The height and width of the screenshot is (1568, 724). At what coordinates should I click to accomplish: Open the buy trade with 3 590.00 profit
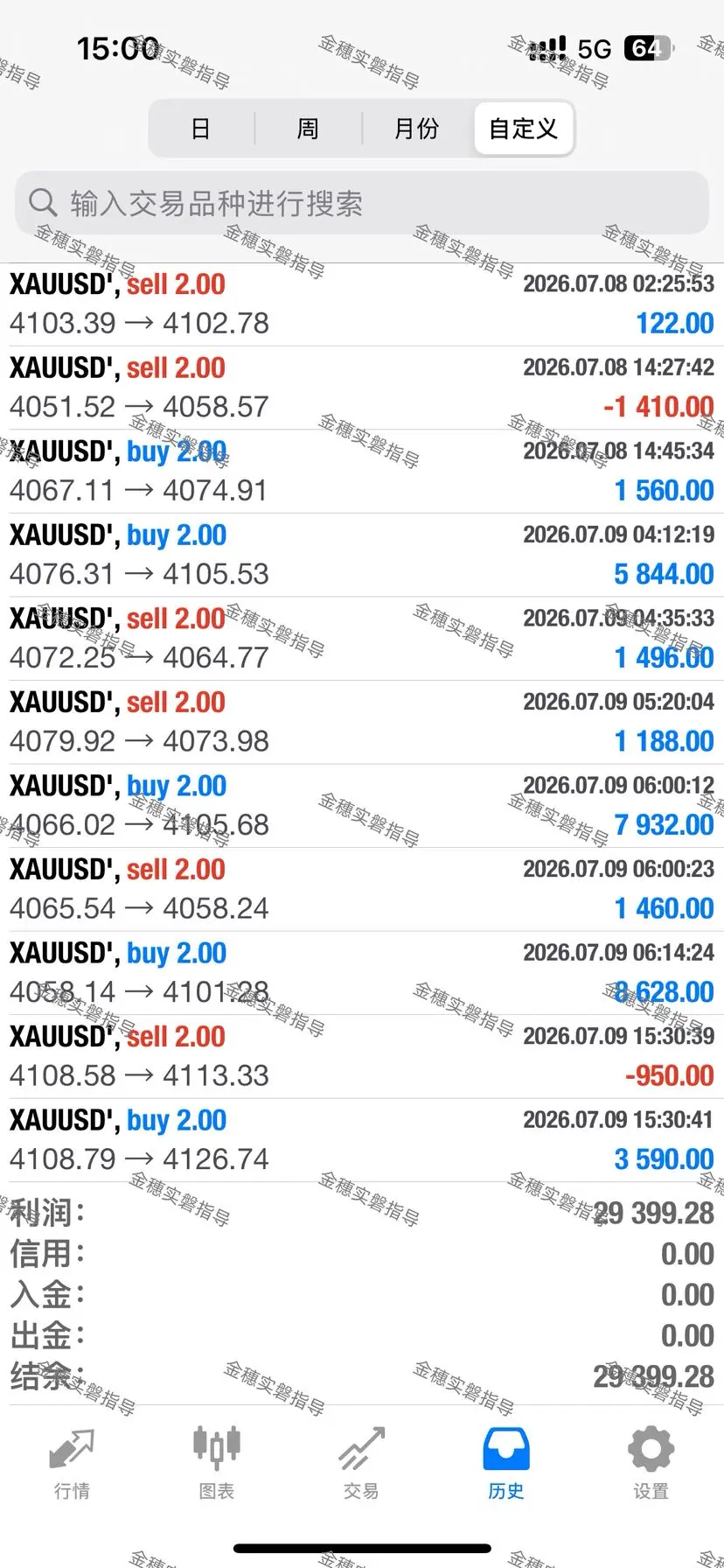pyautogui.click(x=362, y=1140)
